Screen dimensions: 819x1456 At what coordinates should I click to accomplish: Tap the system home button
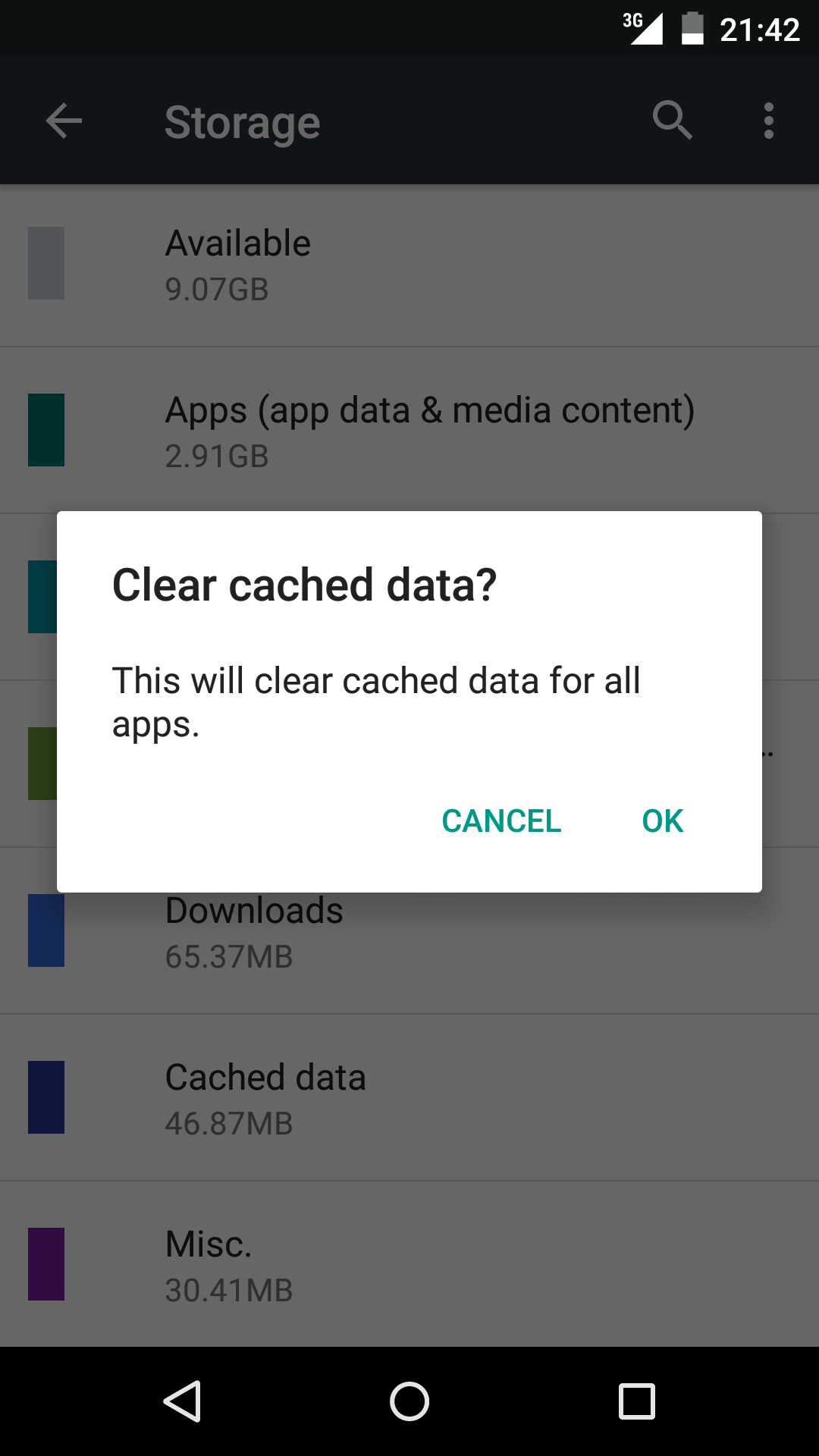(409, 1401)
